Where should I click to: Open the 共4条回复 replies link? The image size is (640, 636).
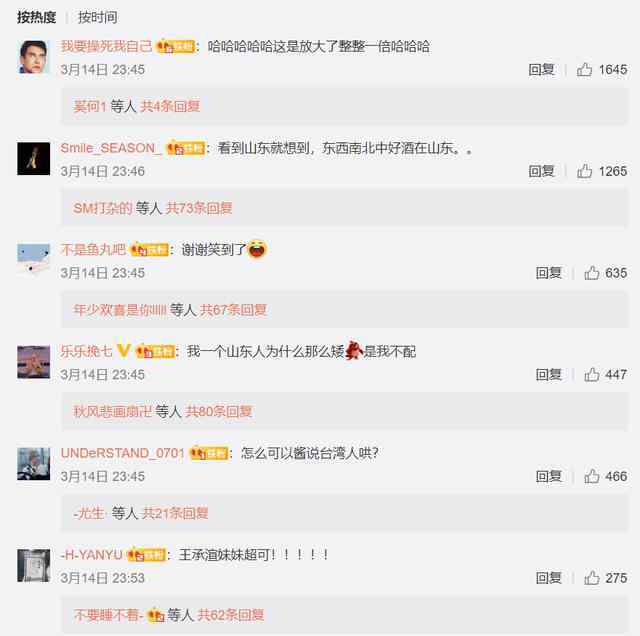coord(170,106)
